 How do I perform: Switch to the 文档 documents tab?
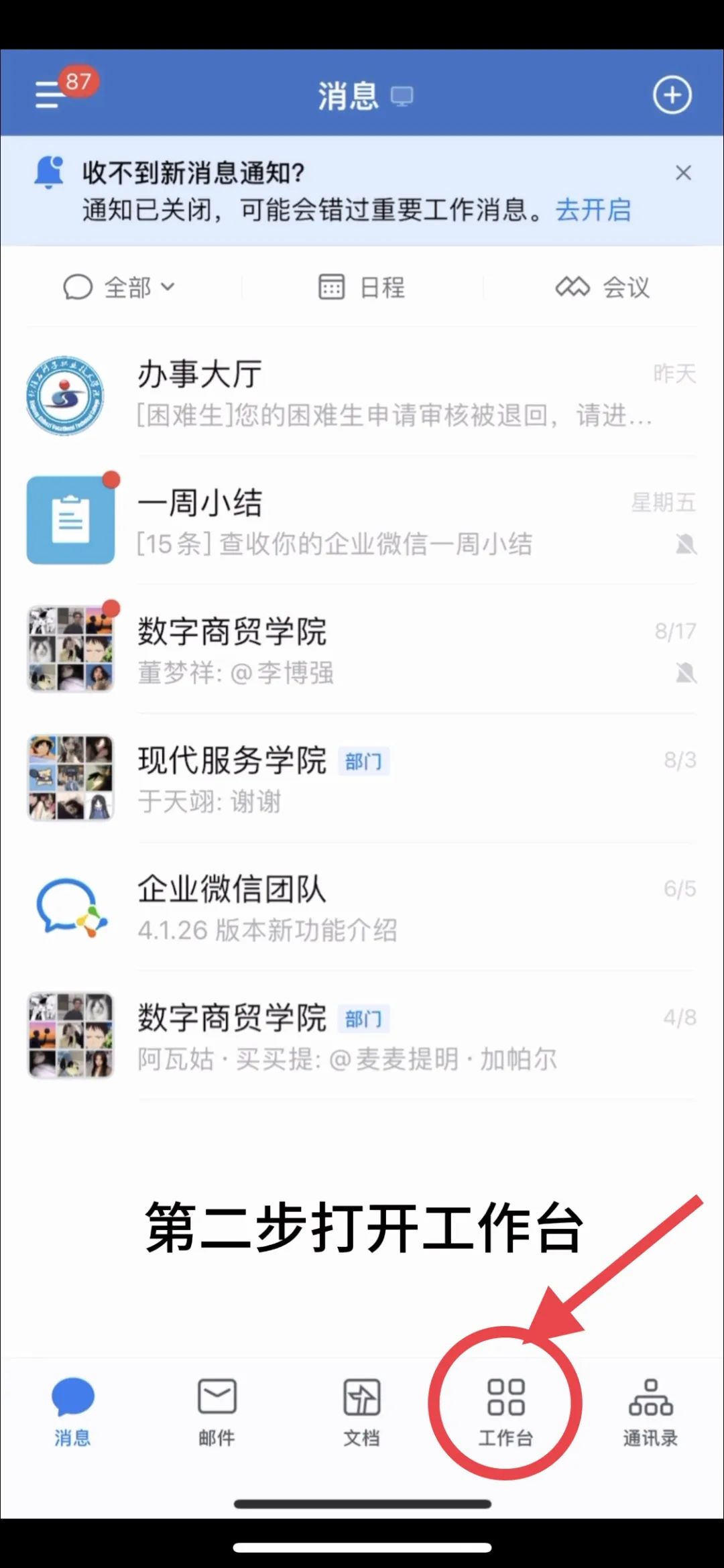point(362,1410)
